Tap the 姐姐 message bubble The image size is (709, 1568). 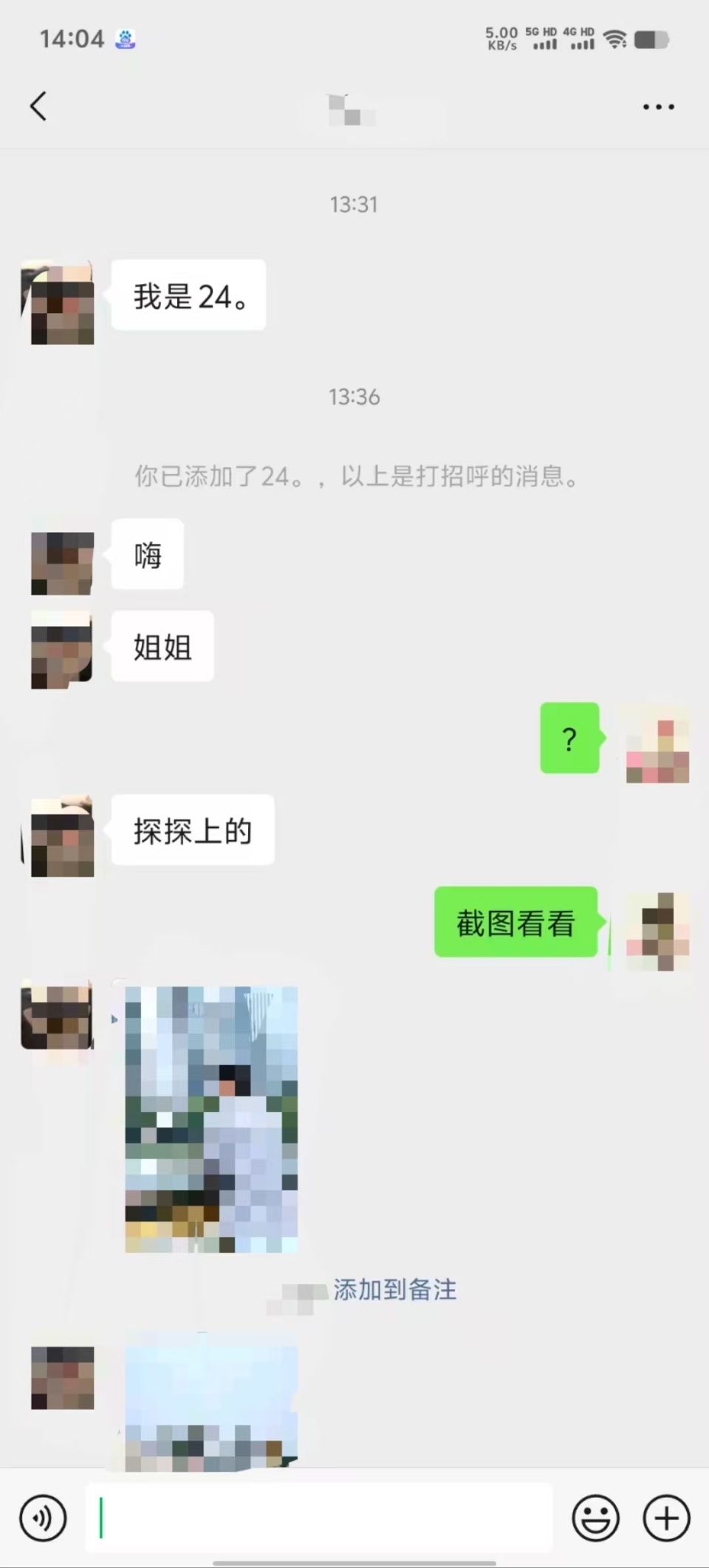coord(162,647)
